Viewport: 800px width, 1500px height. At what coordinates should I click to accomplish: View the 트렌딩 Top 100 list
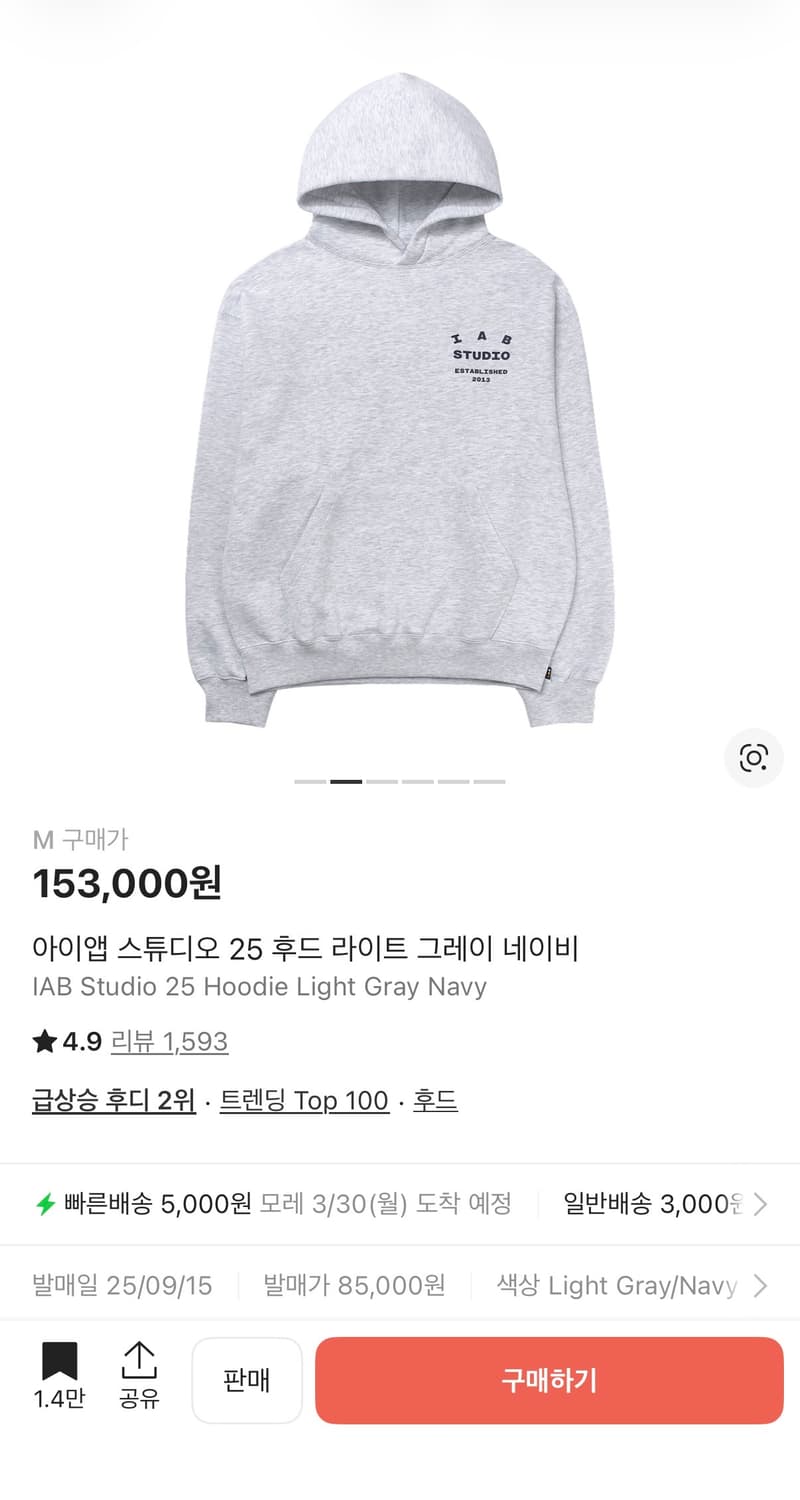304,1100
